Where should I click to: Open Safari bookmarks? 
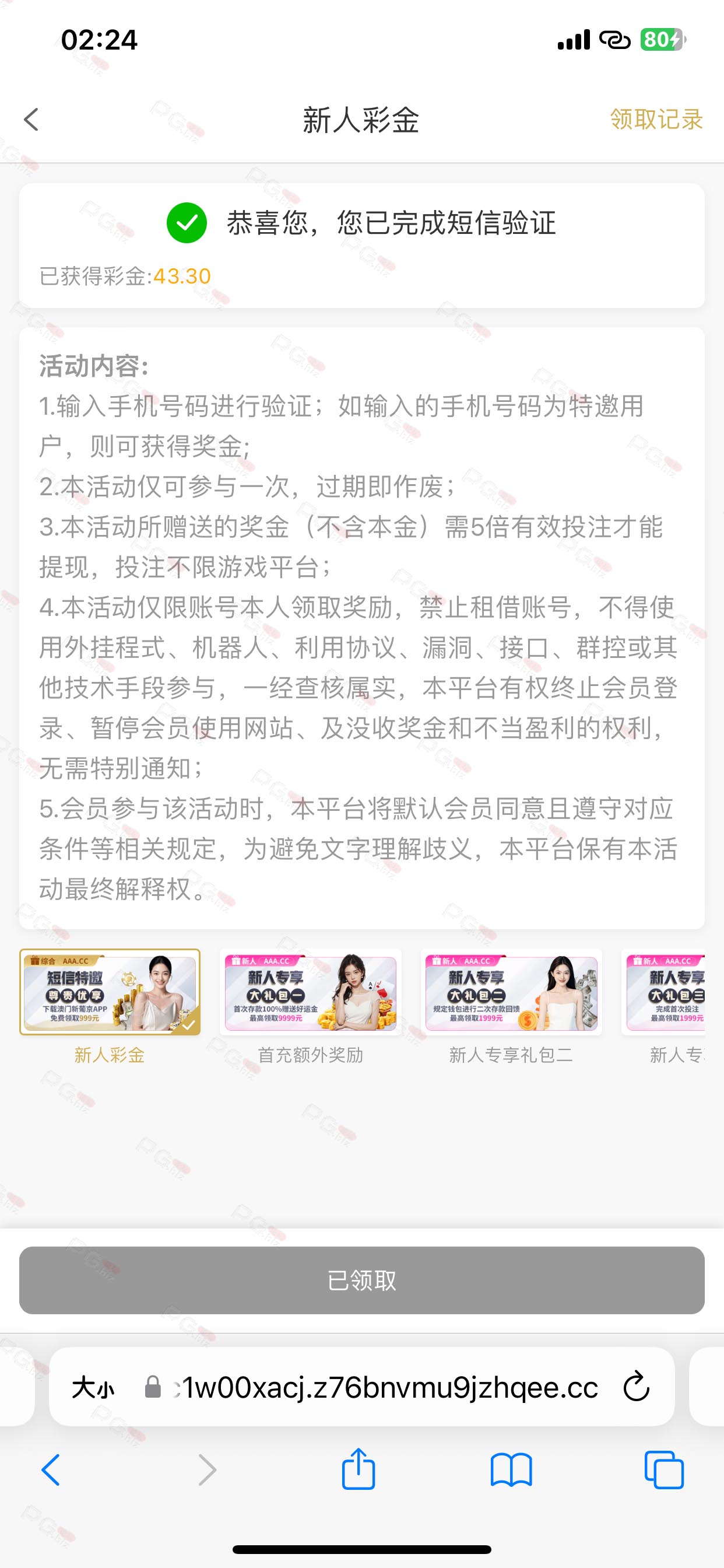511,1470
